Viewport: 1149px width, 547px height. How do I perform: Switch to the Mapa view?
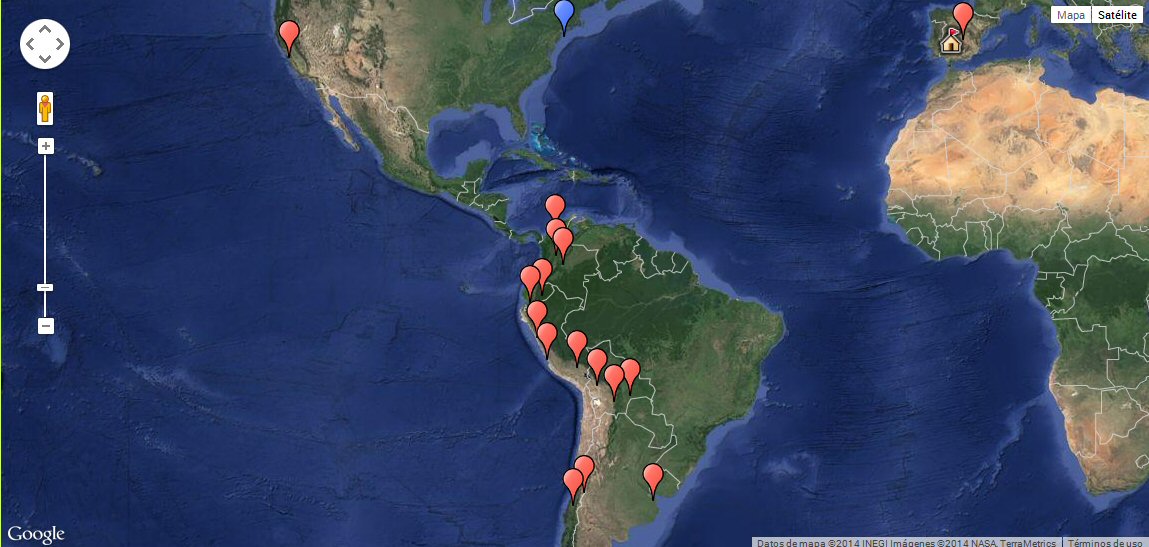click(1071, 15)
